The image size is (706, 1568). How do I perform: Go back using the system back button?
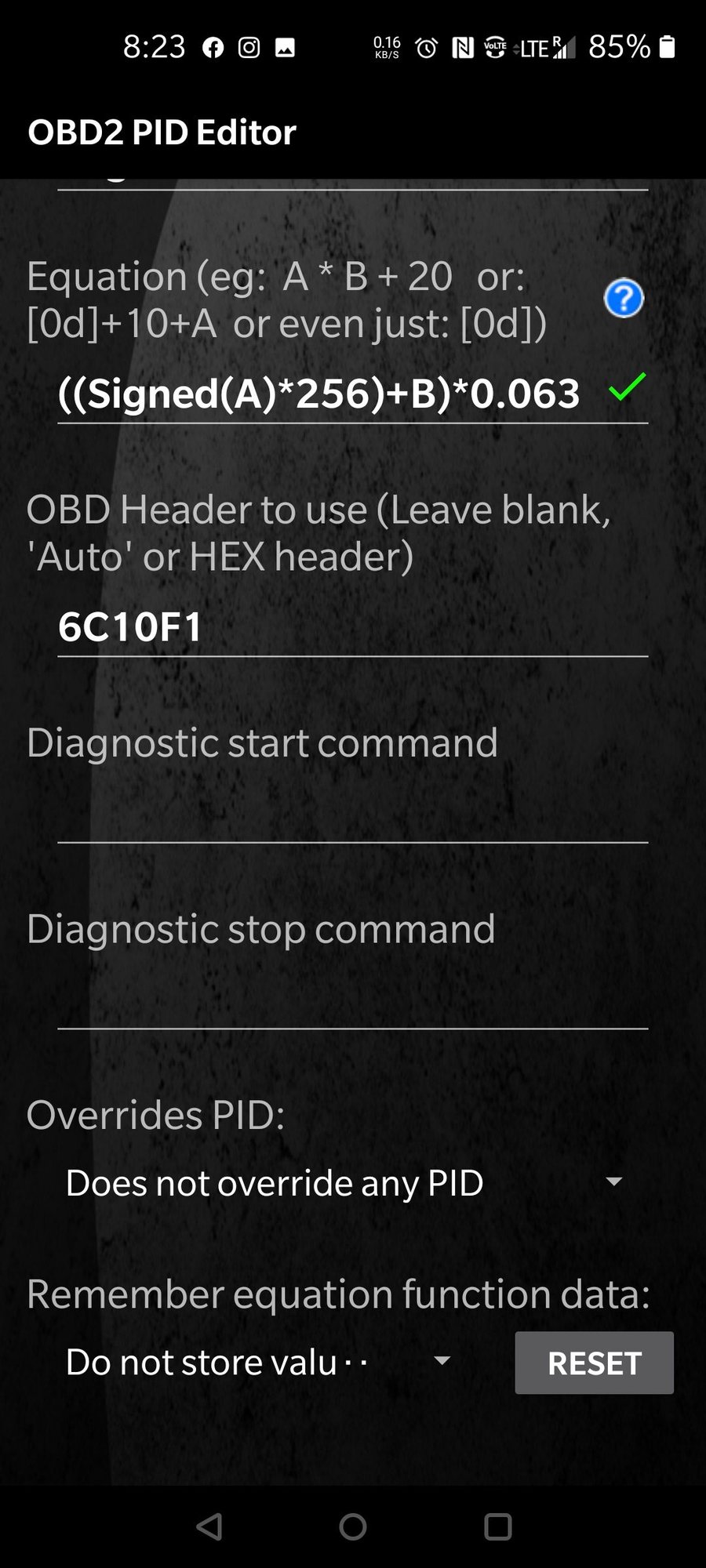209,1526
